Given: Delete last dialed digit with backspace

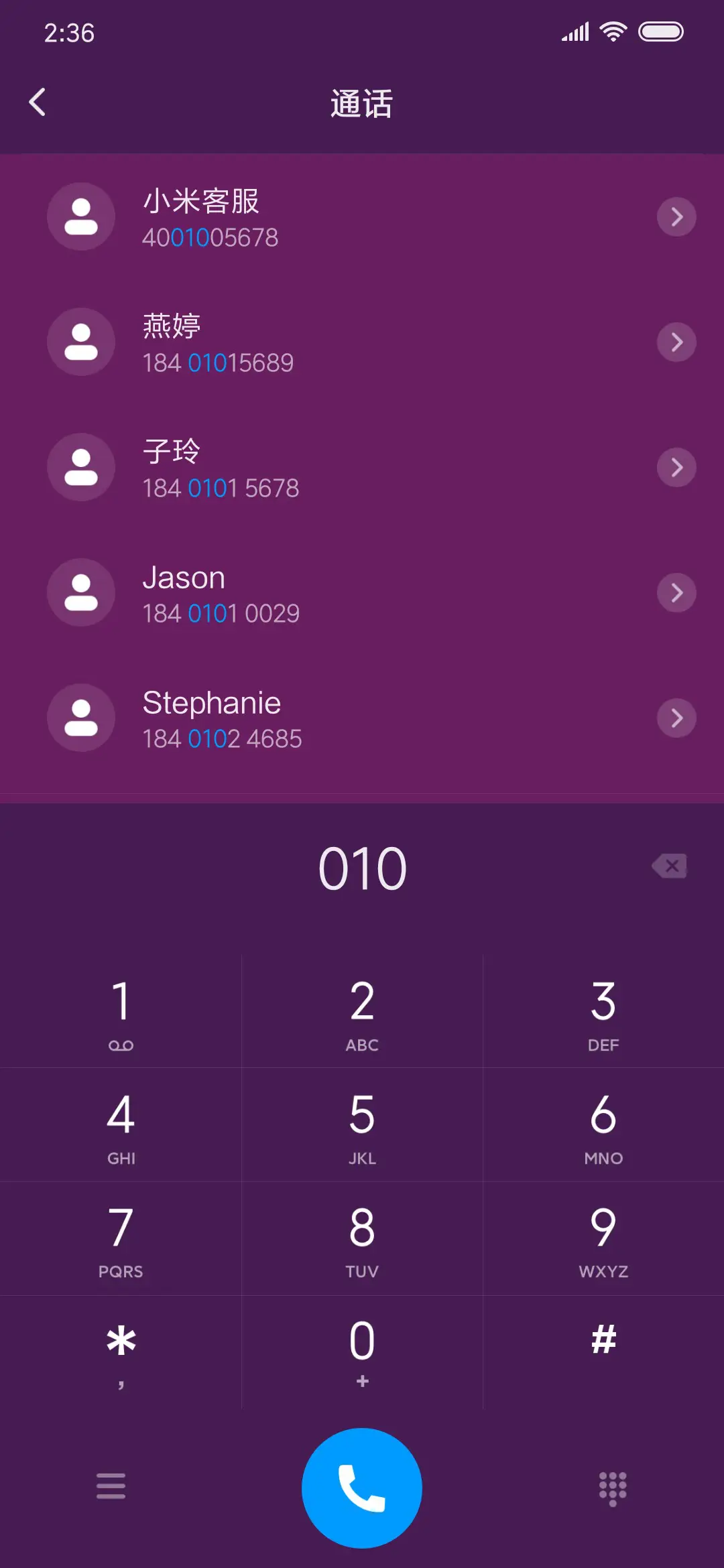Looking at the screenshot, I should (670, 866).
